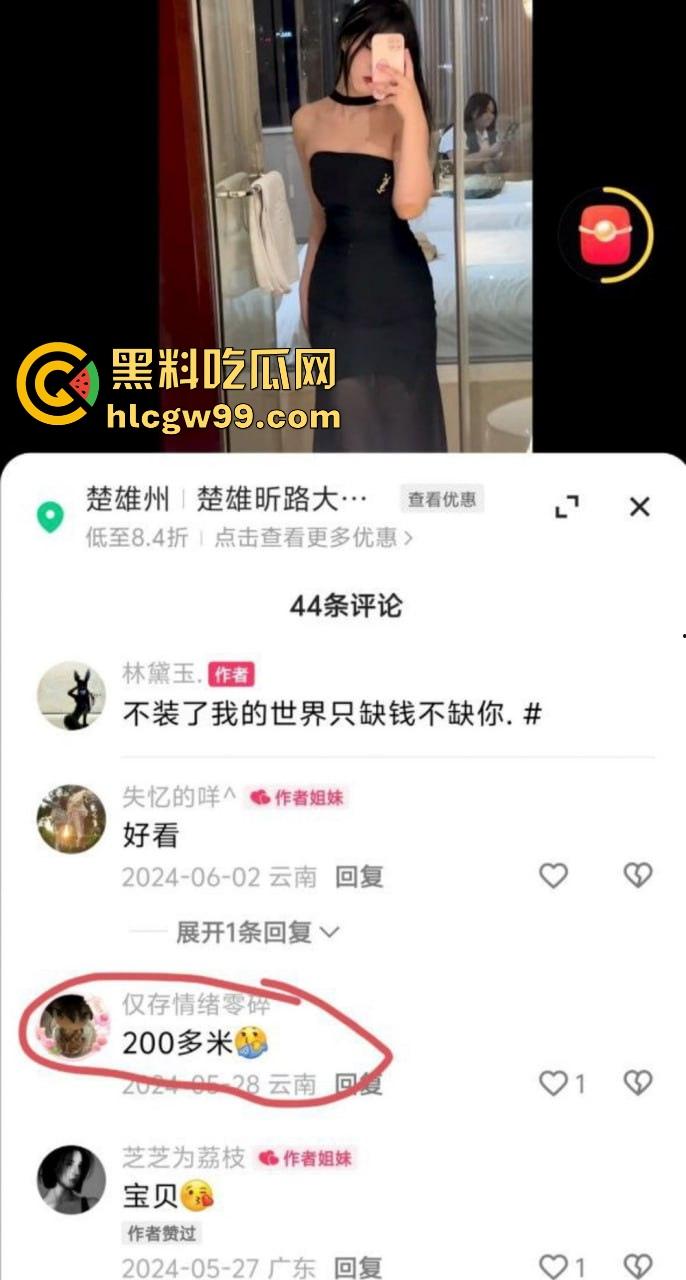
Task: Dislike the comment 好看
Action: tap(637, 876)
